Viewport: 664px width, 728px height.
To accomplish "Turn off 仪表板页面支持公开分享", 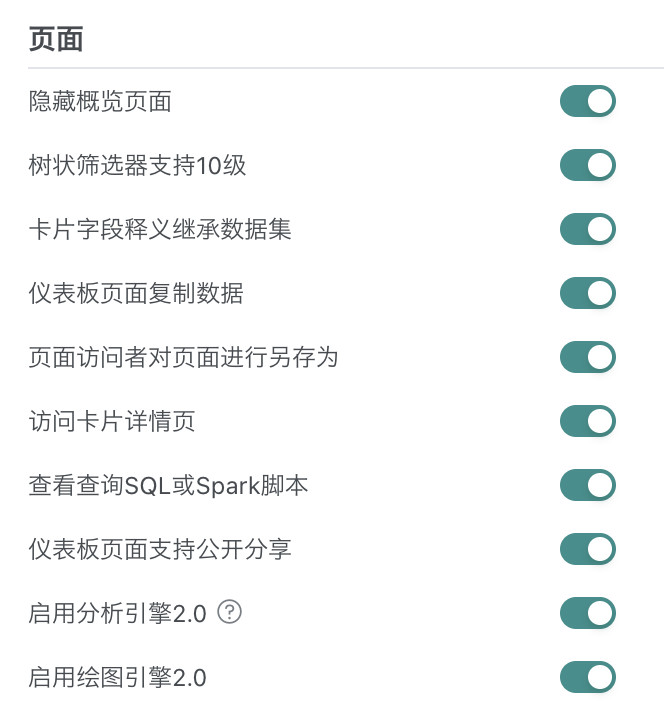I will point(587,549).
